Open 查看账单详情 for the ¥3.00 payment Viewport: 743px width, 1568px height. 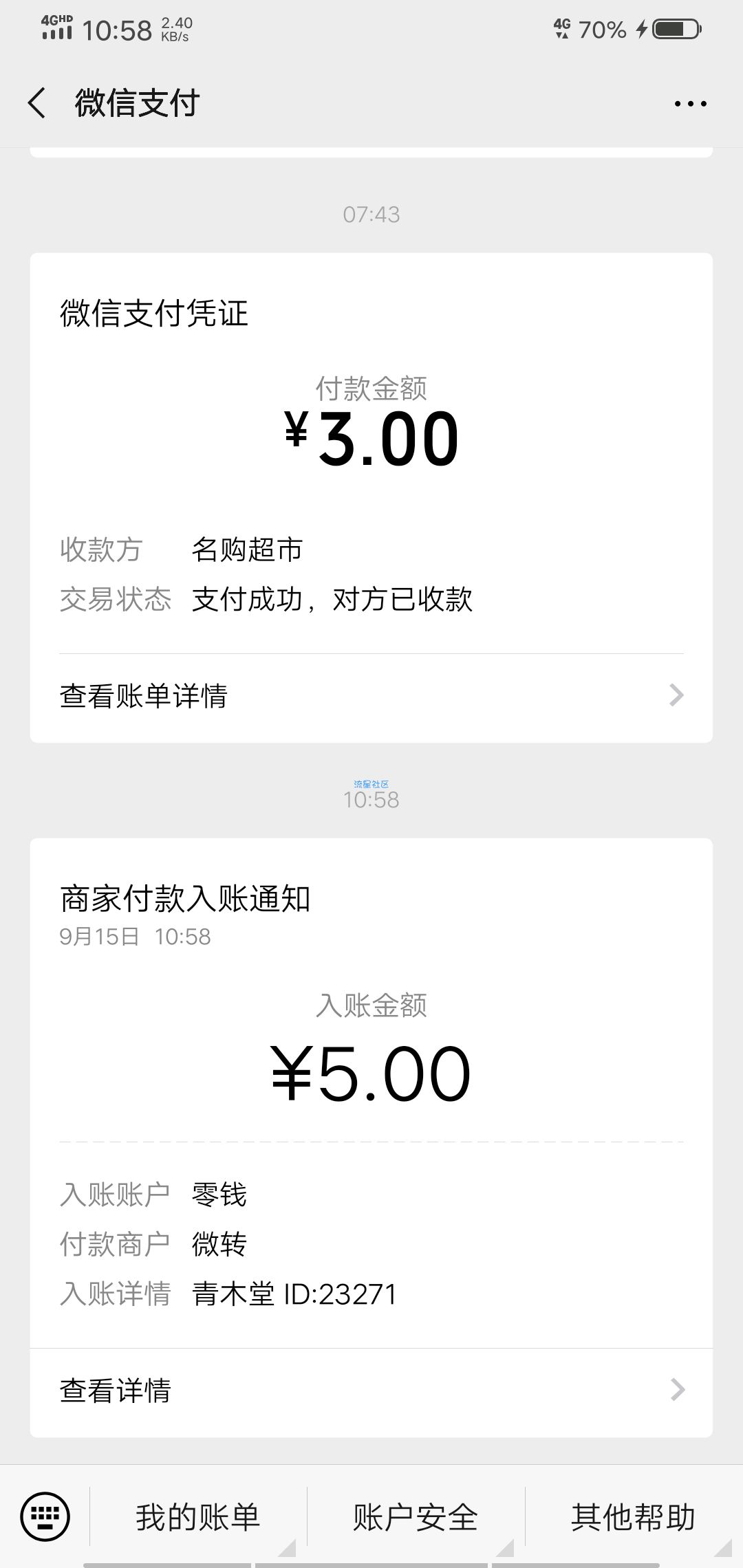click(x=371, y=696)
